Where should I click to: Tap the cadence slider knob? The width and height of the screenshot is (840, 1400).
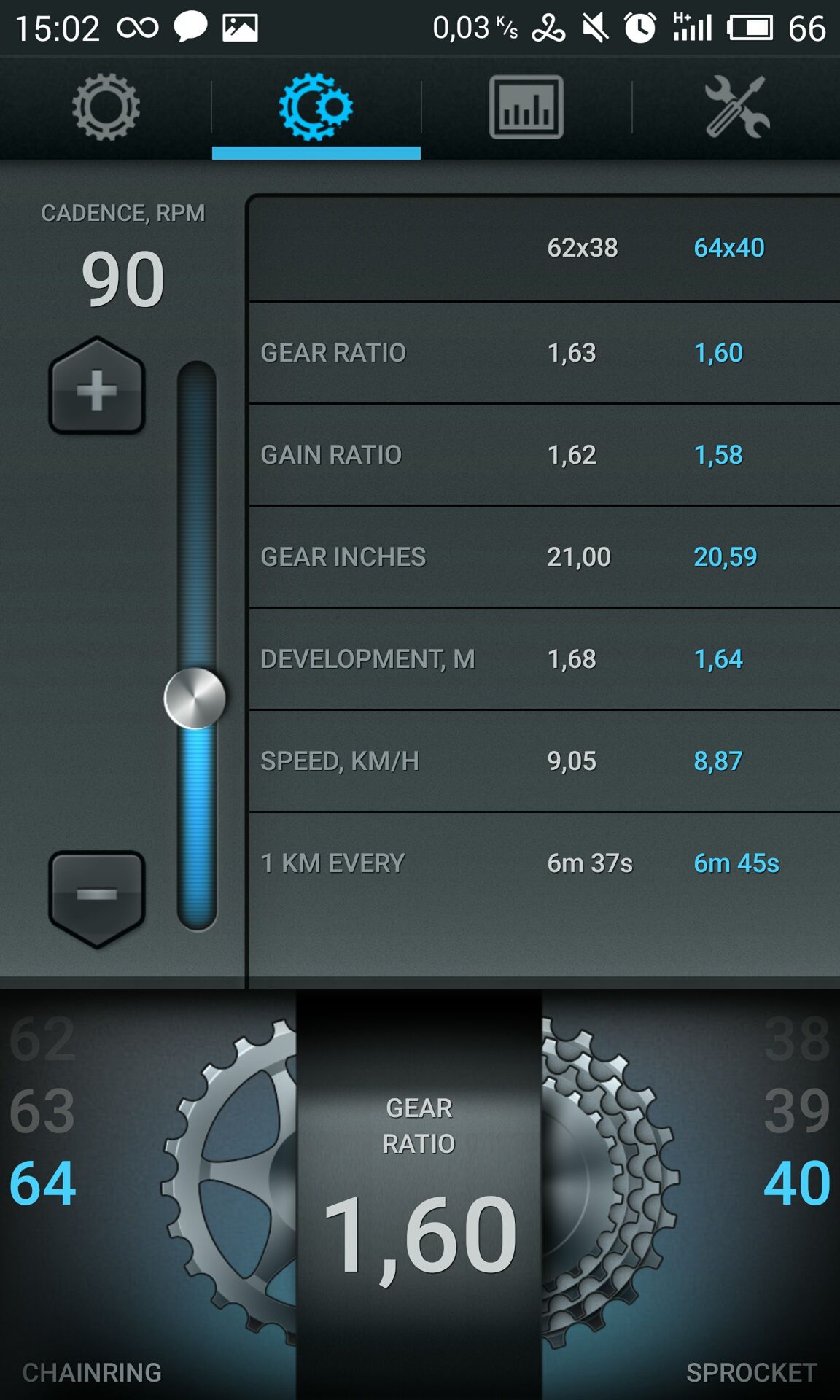click(195, 698)
